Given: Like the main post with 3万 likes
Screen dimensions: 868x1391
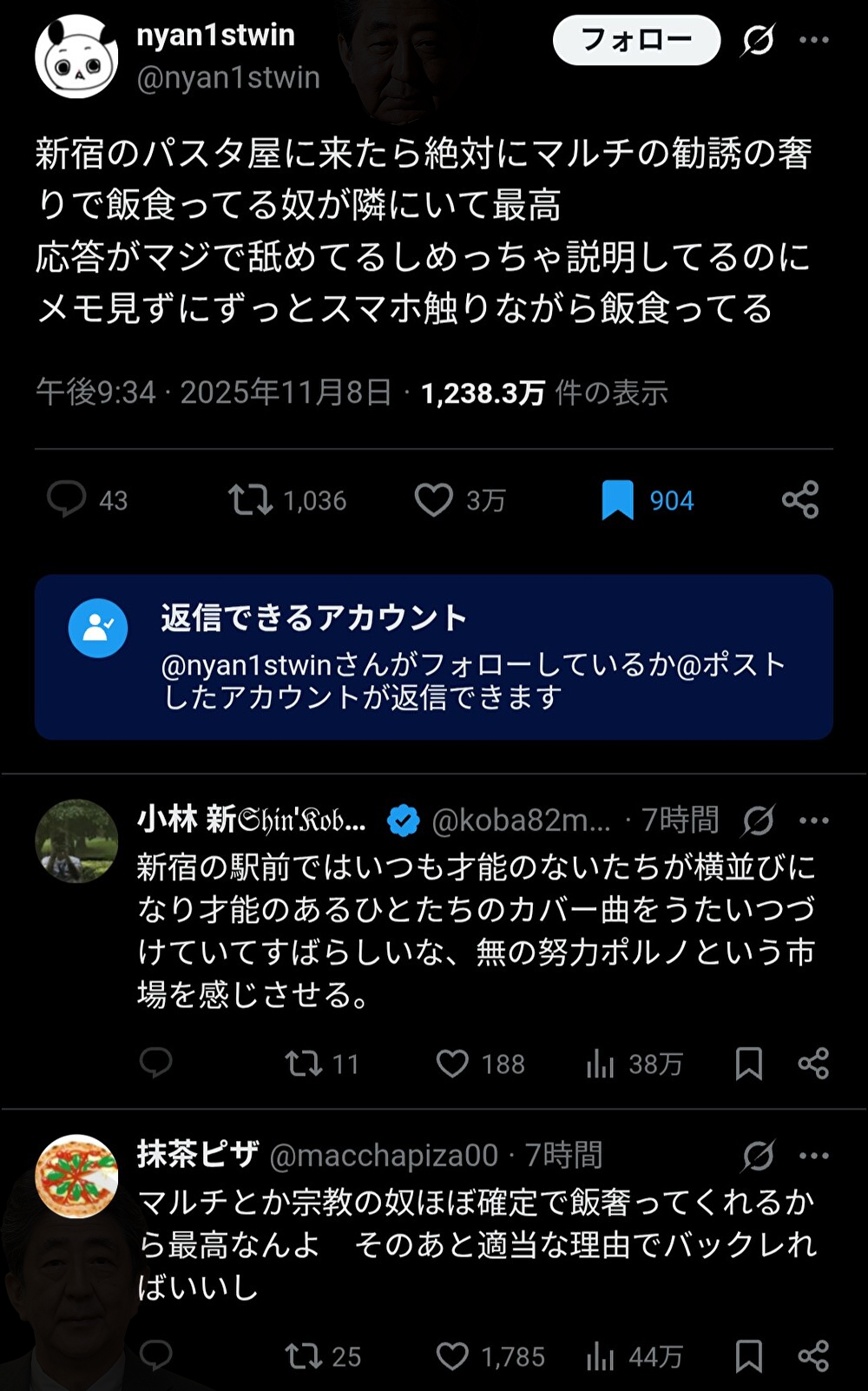Looking at the screenshot, I should pos(433,500).
